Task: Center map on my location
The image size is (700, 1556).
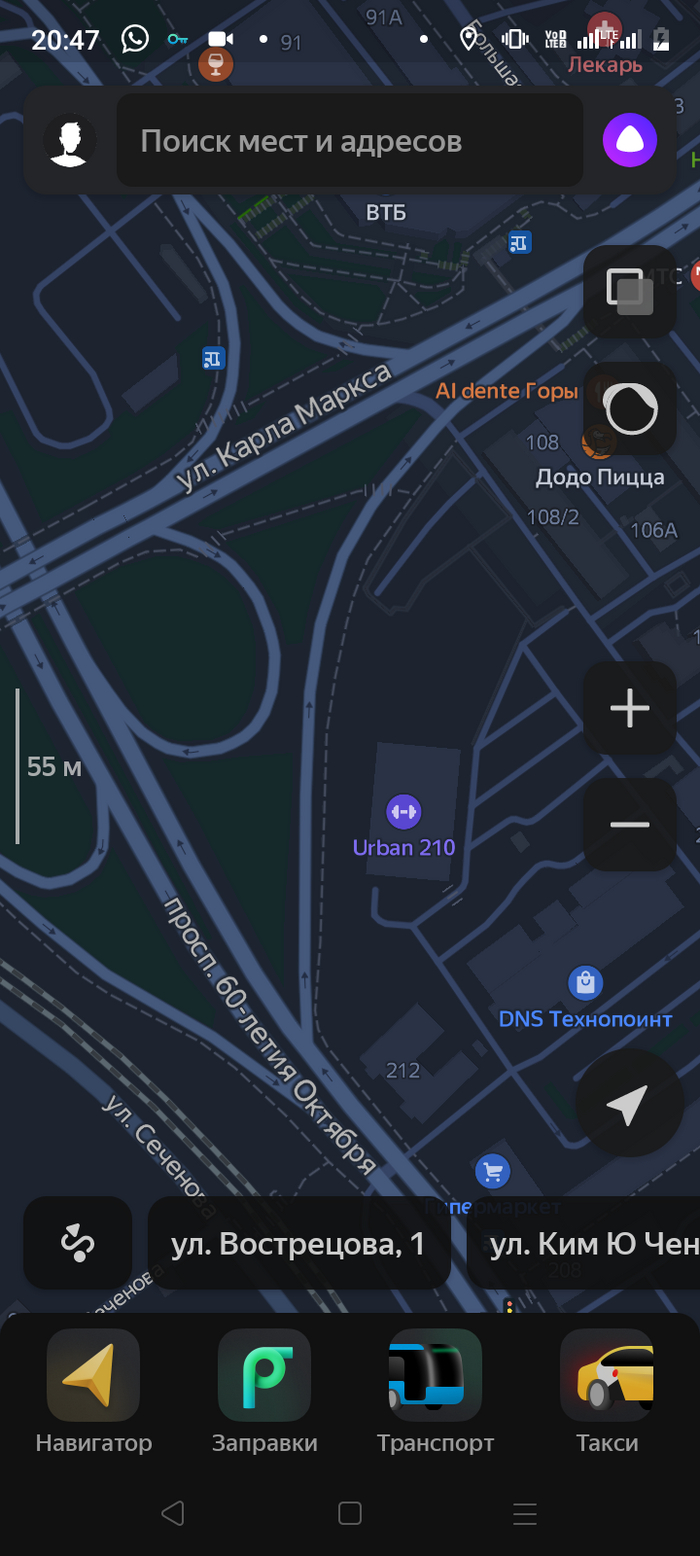Action: click(629, 1103)
